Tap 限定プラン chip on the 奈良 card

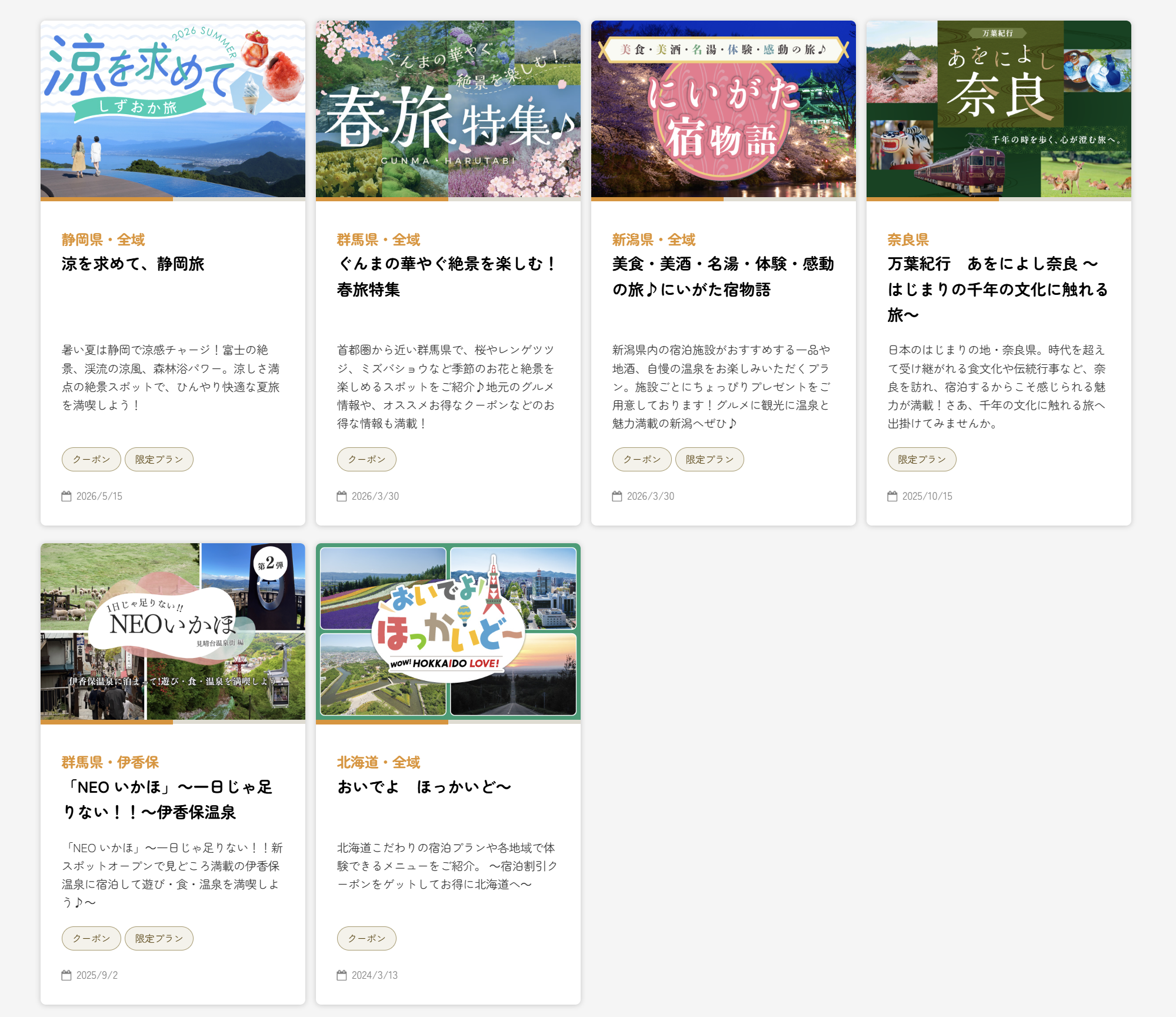[922, 459]
